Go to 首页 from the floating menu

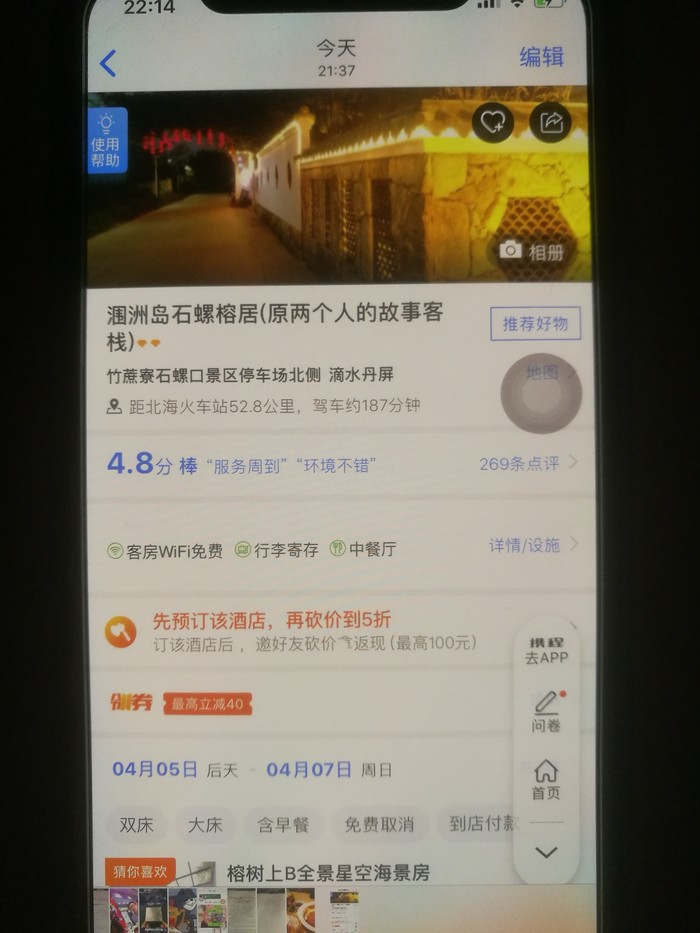click(546, 780)
